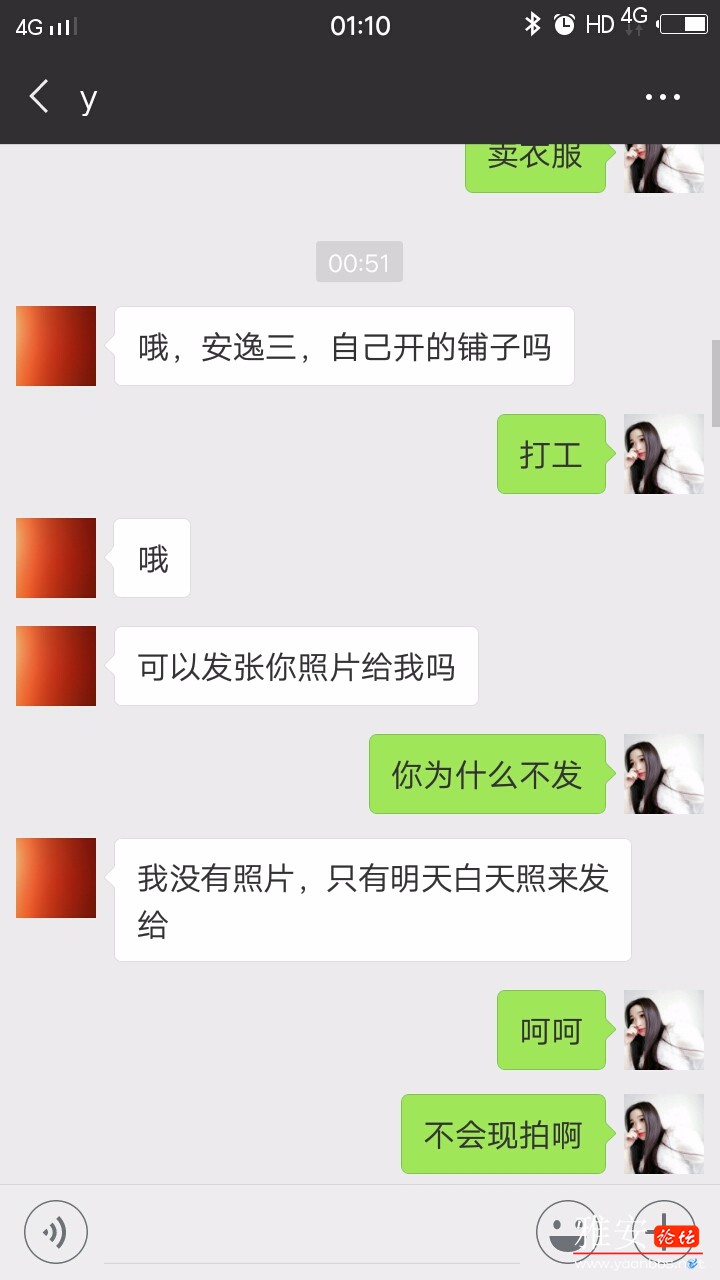720x1280 pixels.
Task: Open sender avatar beside 可以发张你照片给我吗
Action: click(x=56, y=666)
